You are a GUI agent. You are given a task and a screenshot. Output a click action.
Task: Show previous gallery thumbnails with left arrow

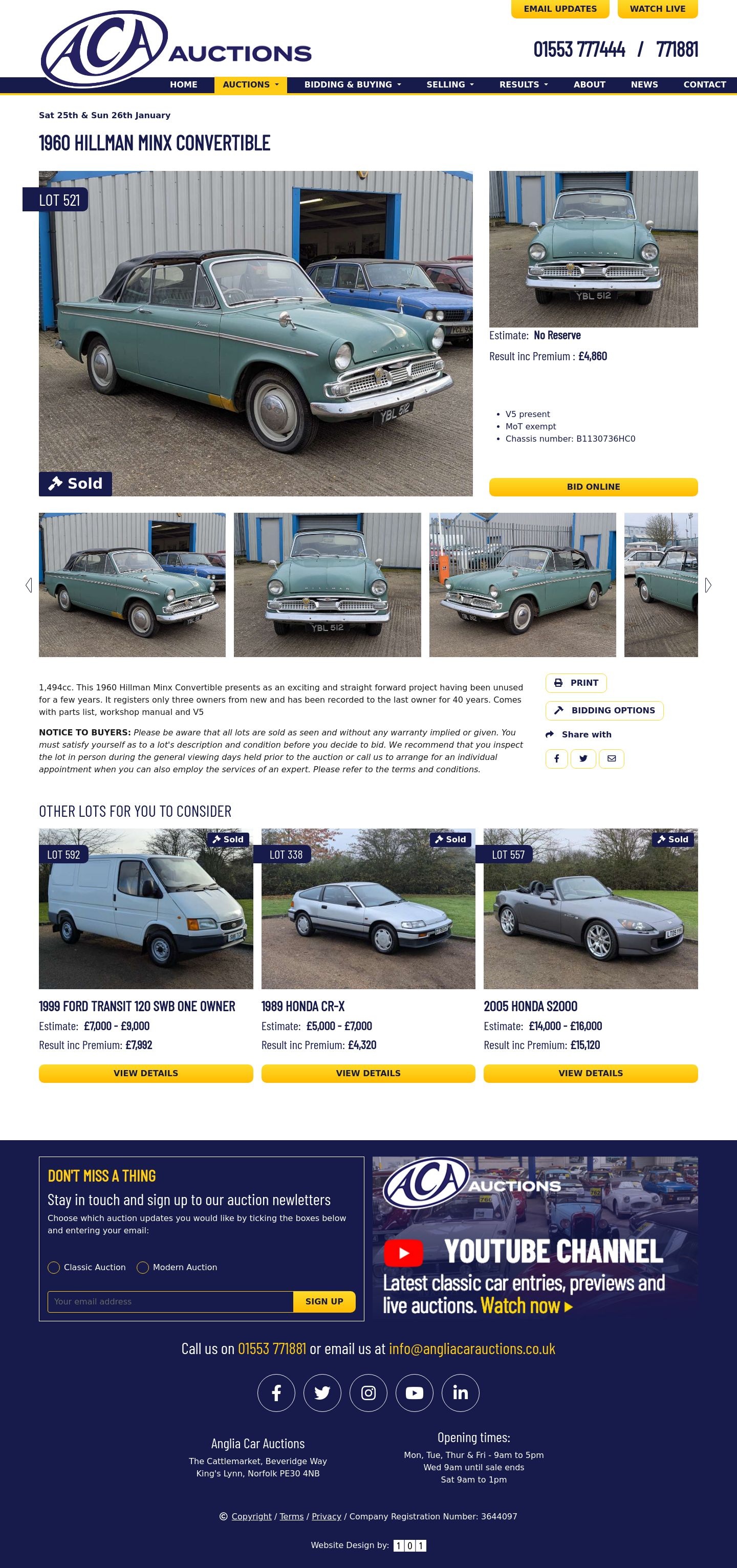(x=29, y=585)
